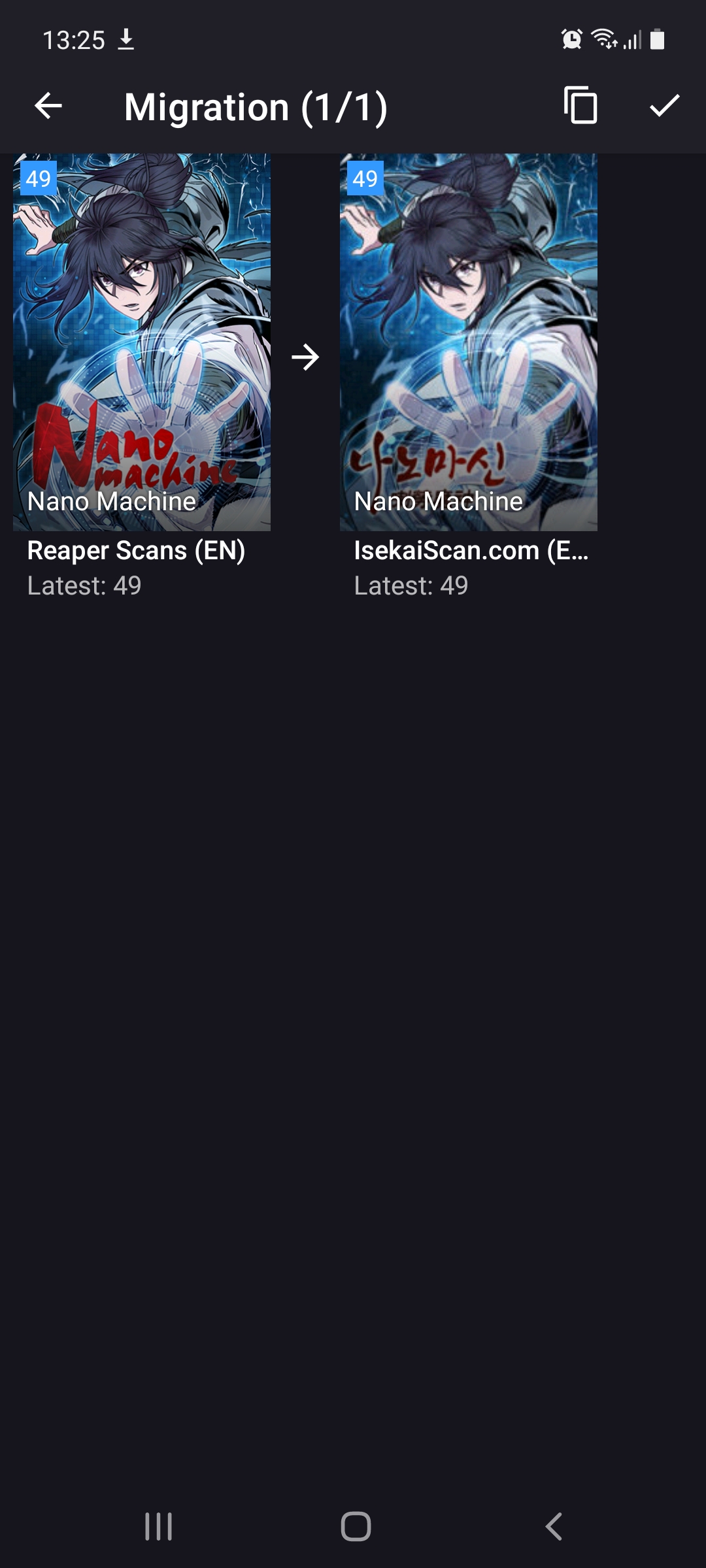Open the IsekaiScan.com Nano Machine cover

[x=468, y=342]
